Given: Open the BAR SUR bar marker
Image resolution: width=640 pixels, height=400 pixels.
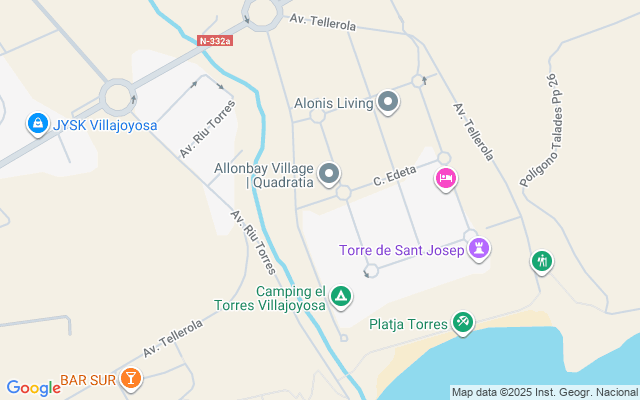Looking at the screenshot, I should coord(130,379).
